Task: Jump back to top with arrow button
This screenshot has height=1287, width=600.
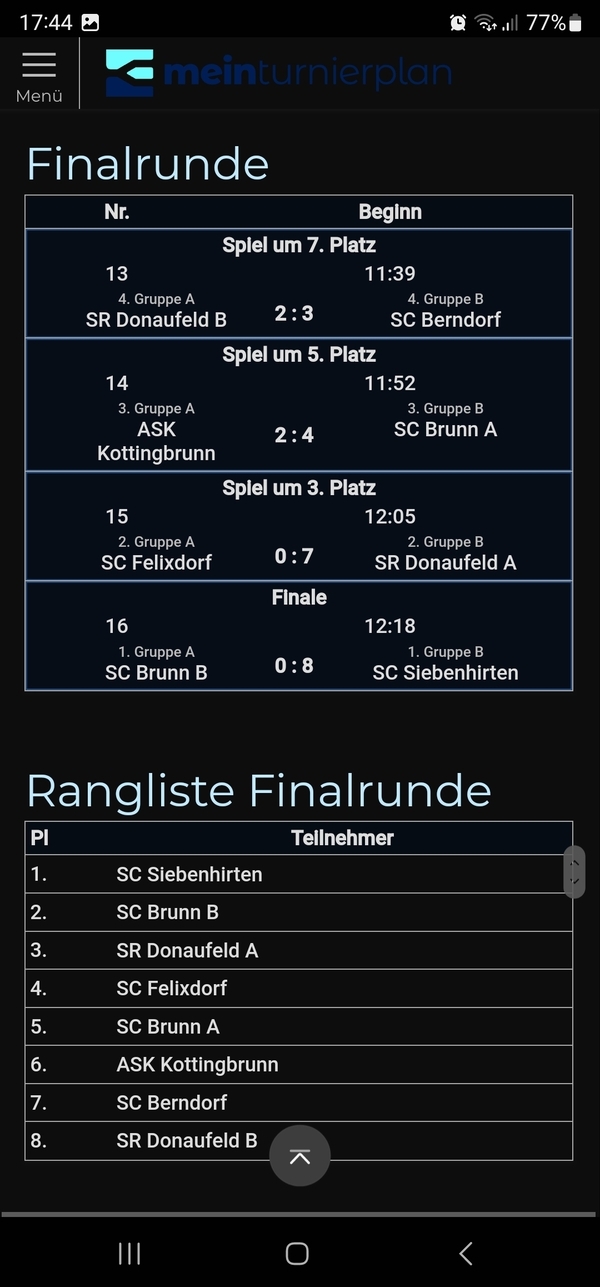Action: pyautogui.click(x=299, y=1156)
